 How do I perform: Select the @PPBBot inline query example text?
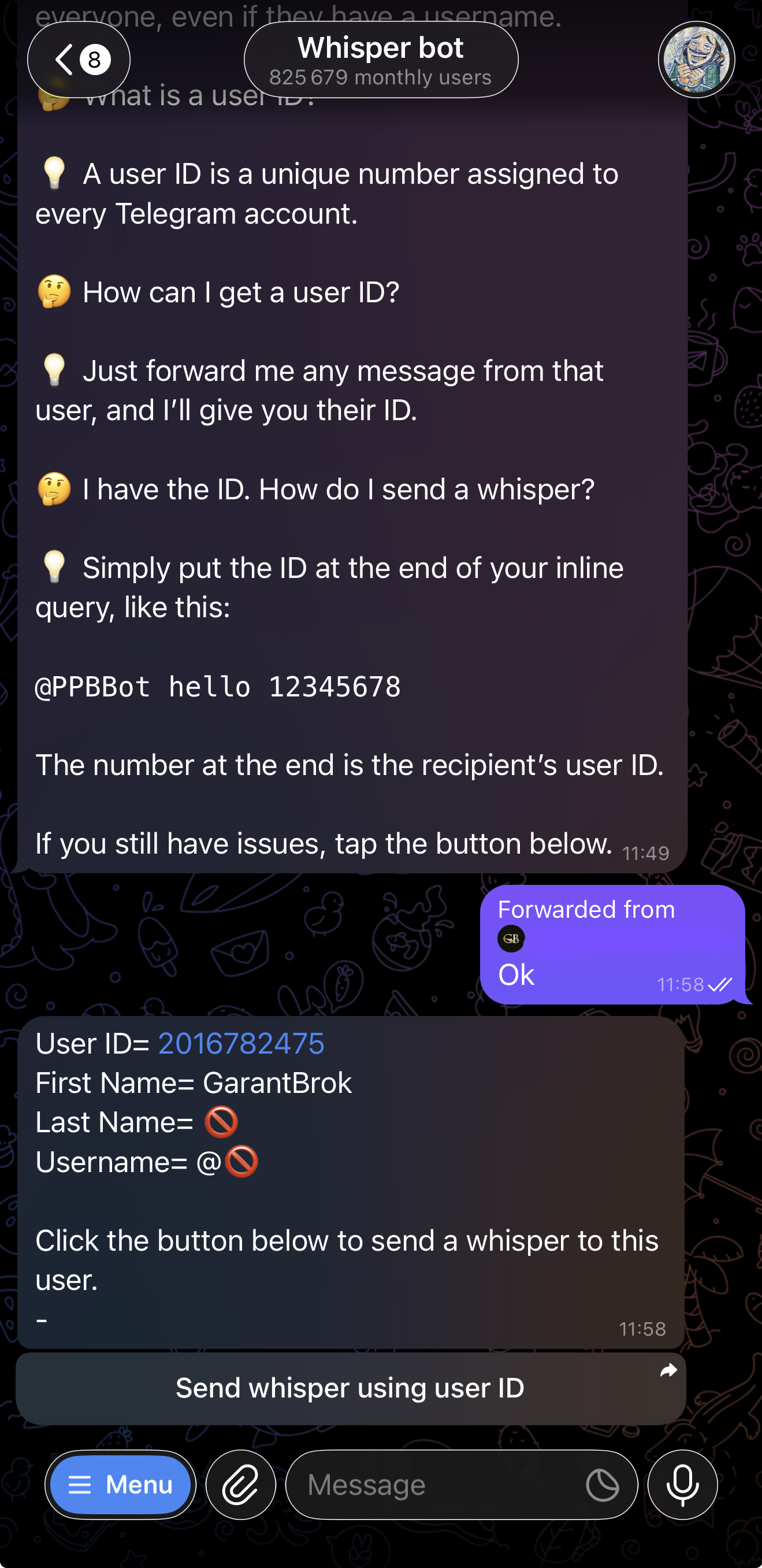pyautogui.click(x=218, y=687)
